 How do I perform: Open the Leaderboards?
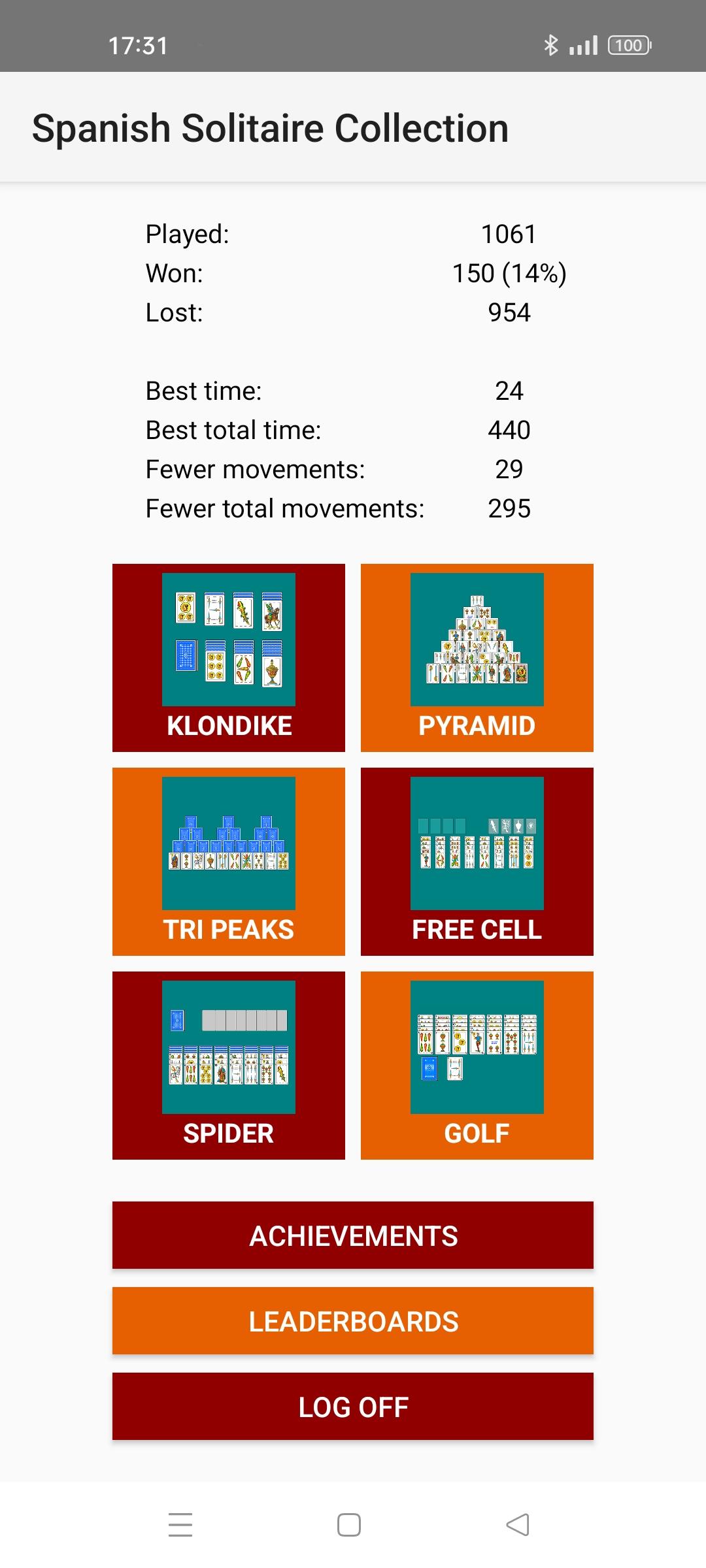353,1321
